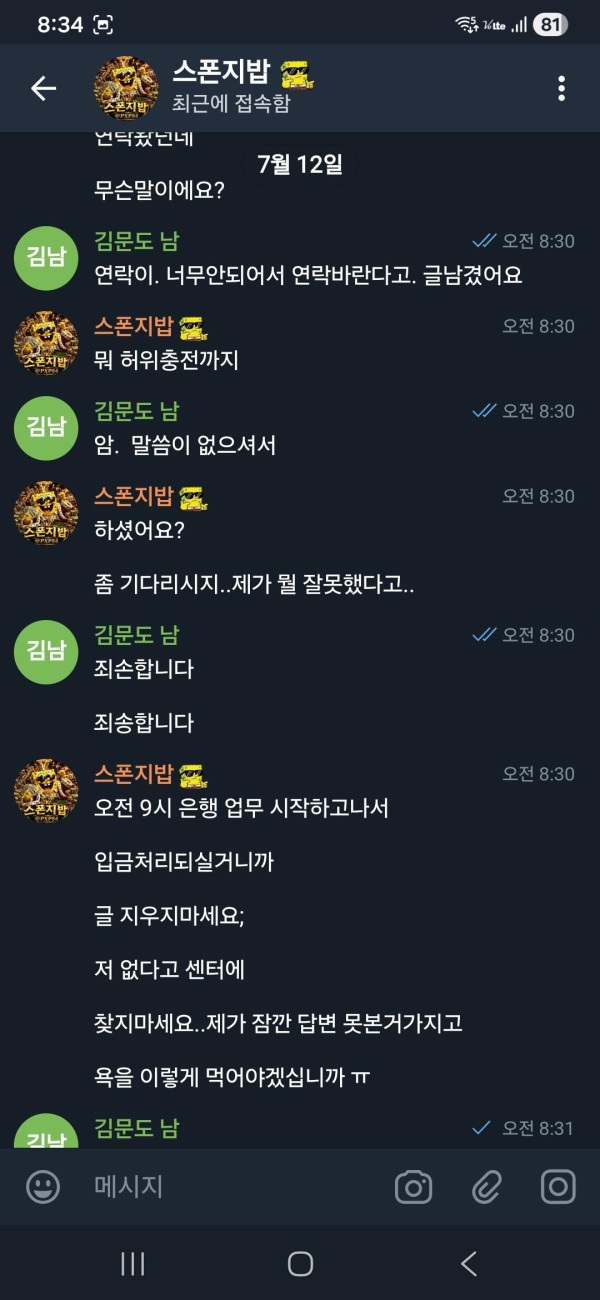Tap 스폰지밥 avatar next to '뭐 허위충전까지'

pos(46,343)
